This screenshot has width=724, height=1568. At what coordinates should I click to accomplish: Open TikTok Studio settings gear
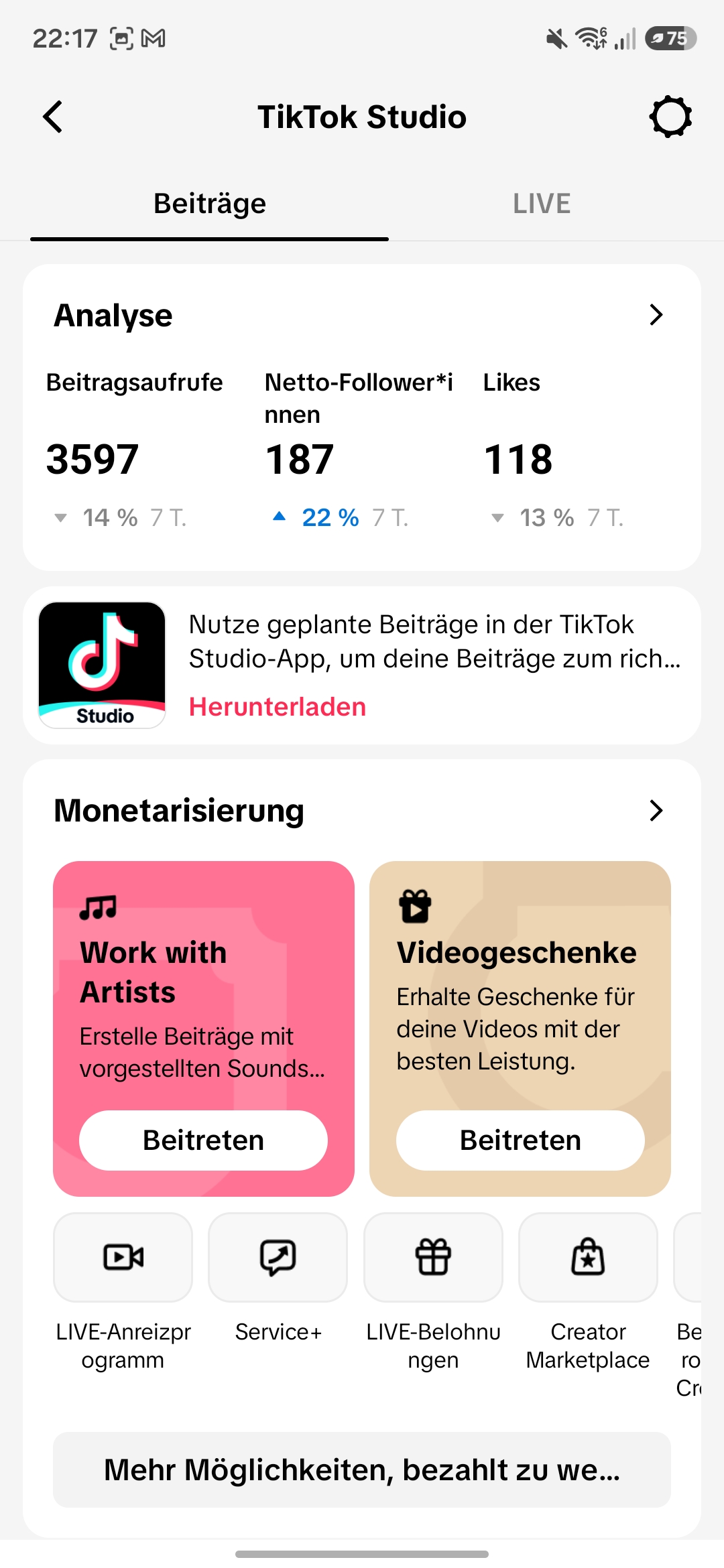(x=670, y=117)
